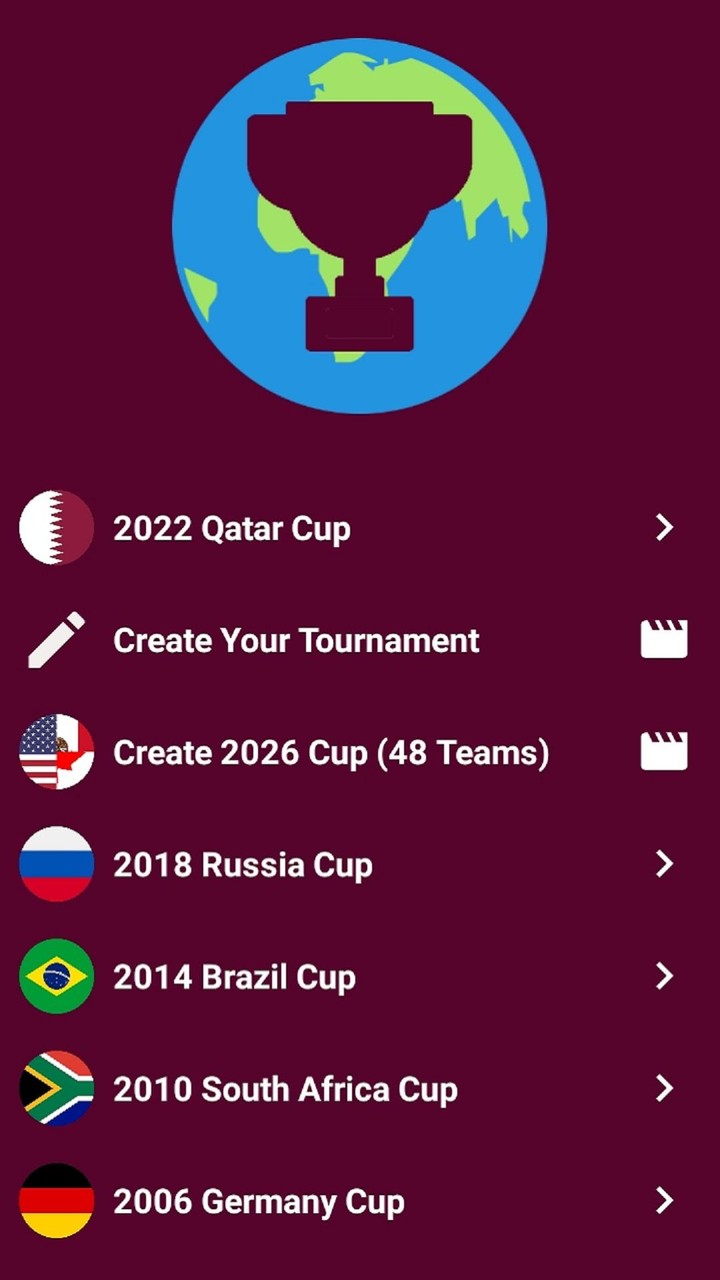Screen dimensions: 720x1280
Task: Click the Qatar flag icon
Action: pos(56,528)
